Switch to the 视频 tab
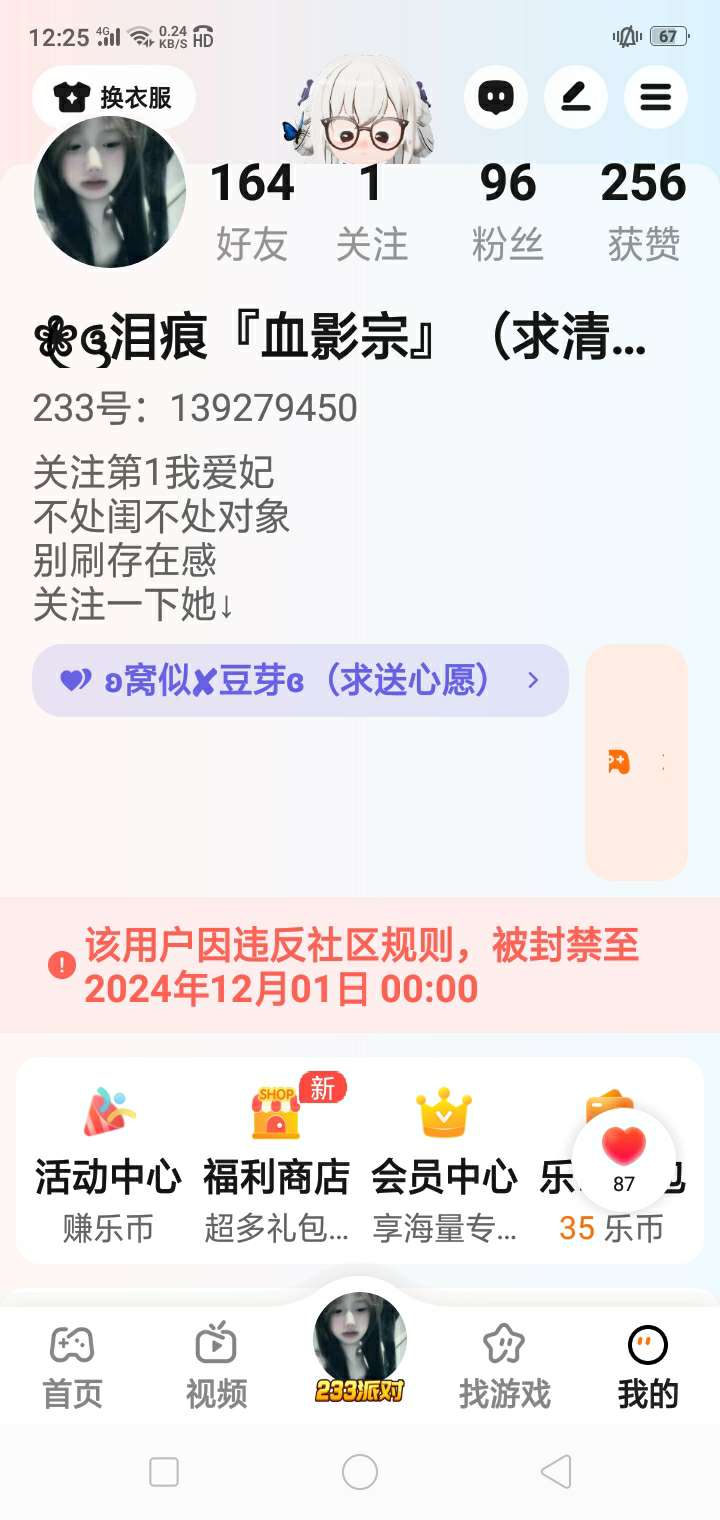 [x=216, y=1367]
